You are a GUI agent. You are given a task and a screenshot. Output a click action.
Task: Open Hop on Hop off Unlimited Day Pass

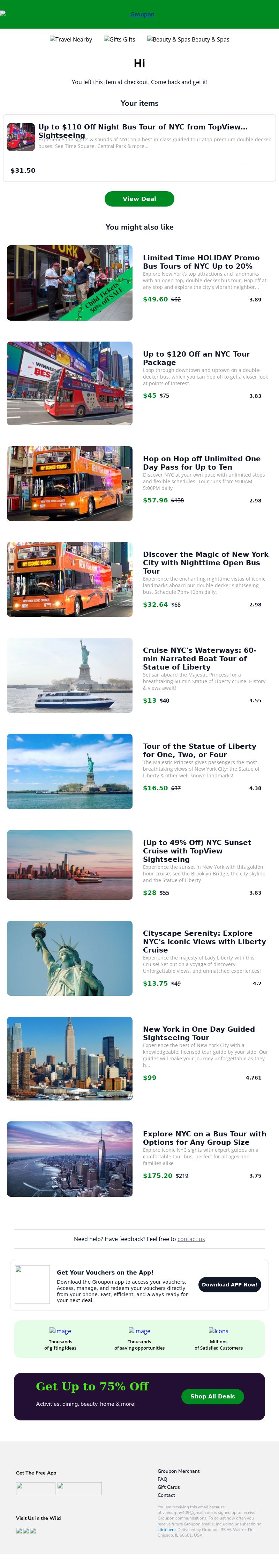[x=201, y=463]
